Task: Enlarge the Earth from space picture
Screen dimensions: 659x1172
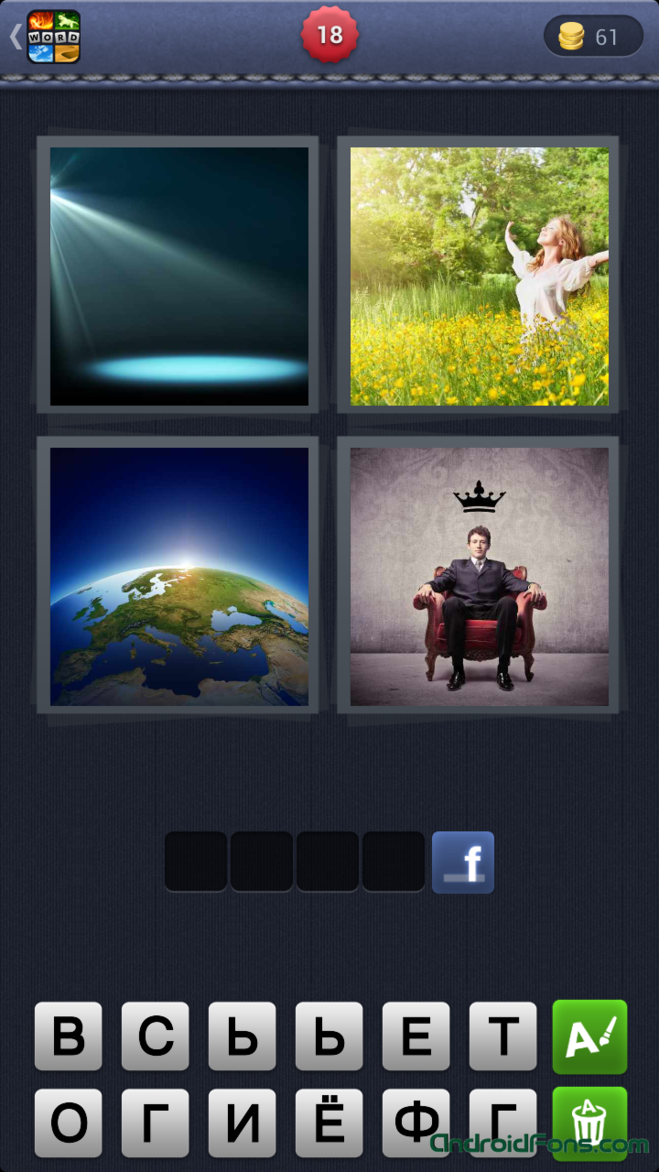Action: [x=179, y=576]
